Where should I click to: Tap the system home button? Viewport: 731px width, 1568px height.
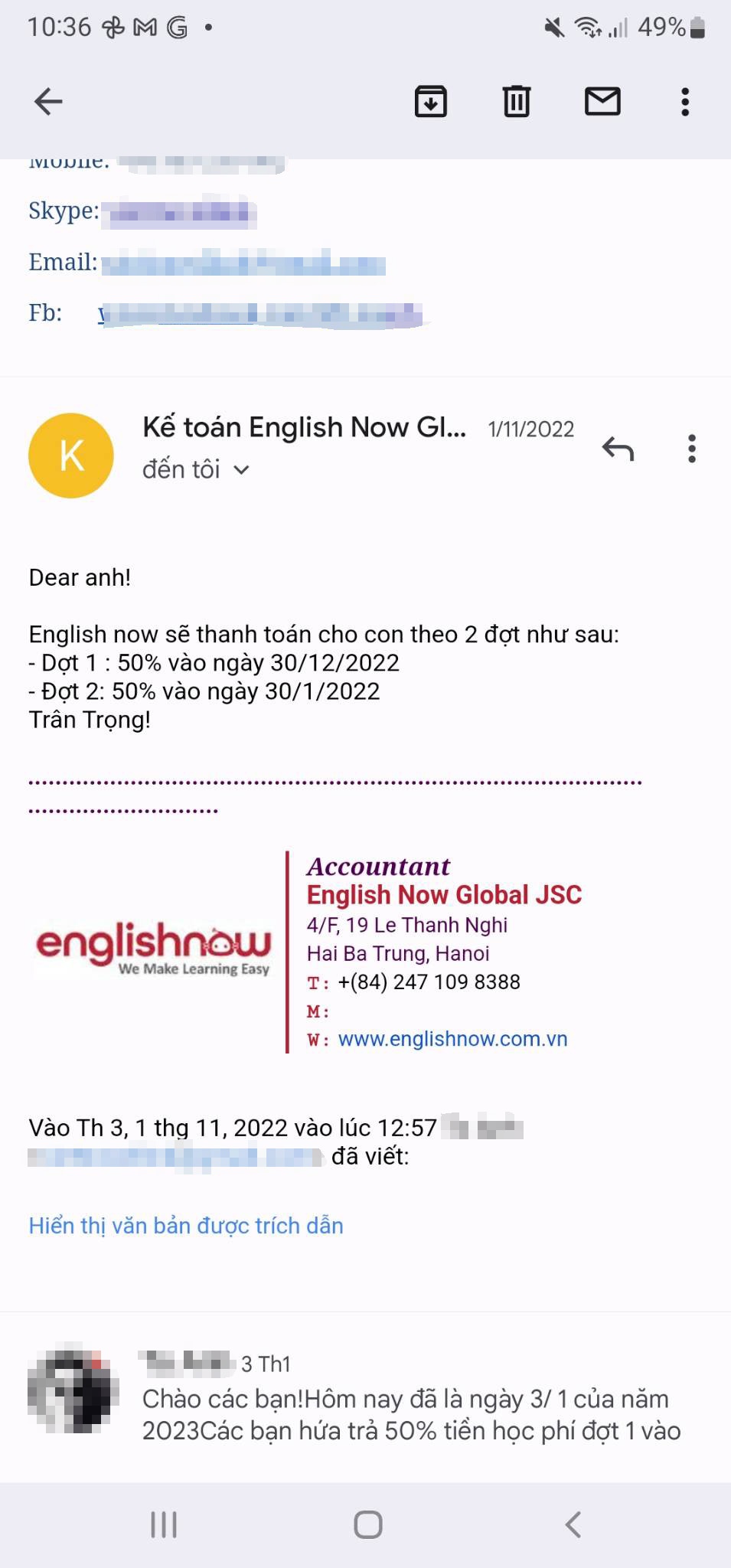pyautogui.click(x=367, y=1524)
